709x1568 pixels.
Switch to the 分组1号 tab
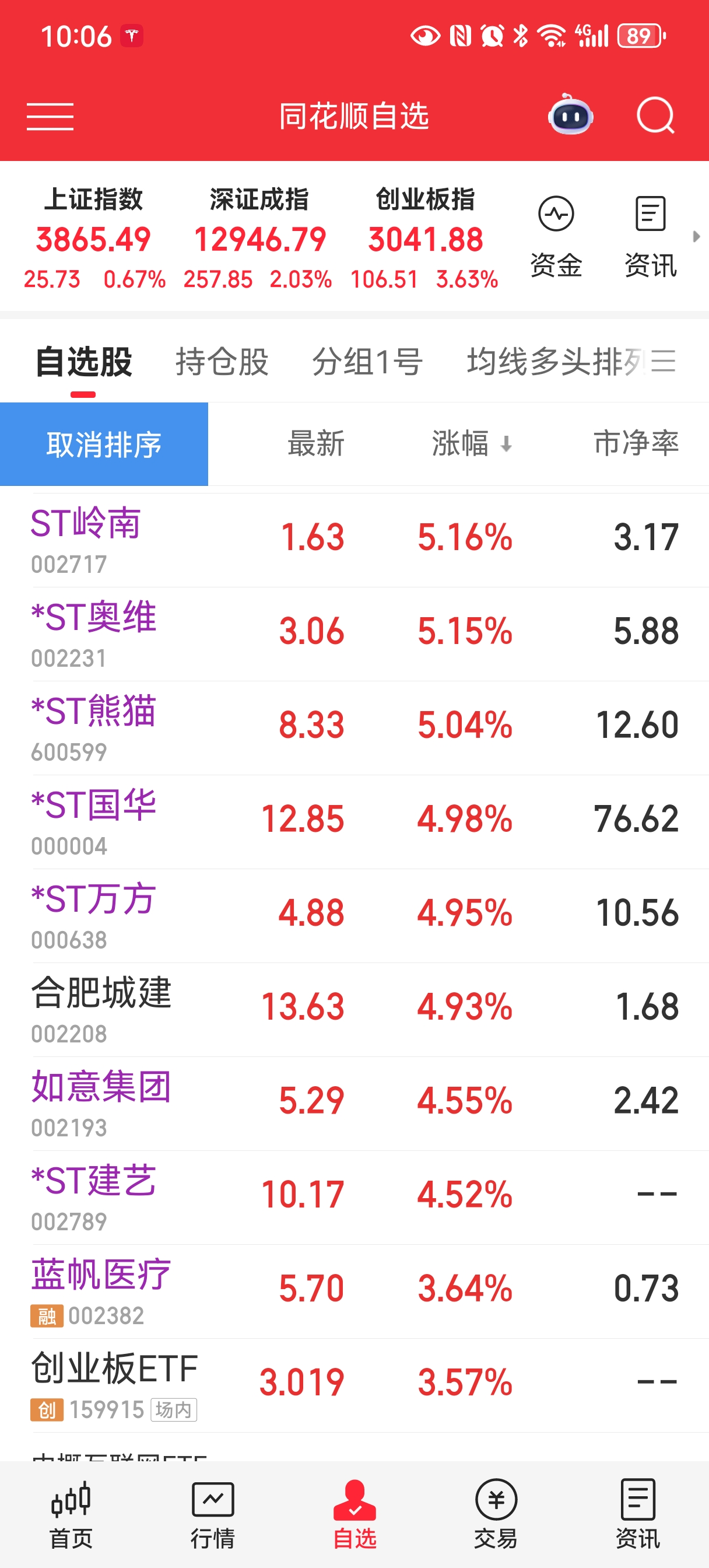(x=367, y=362)
